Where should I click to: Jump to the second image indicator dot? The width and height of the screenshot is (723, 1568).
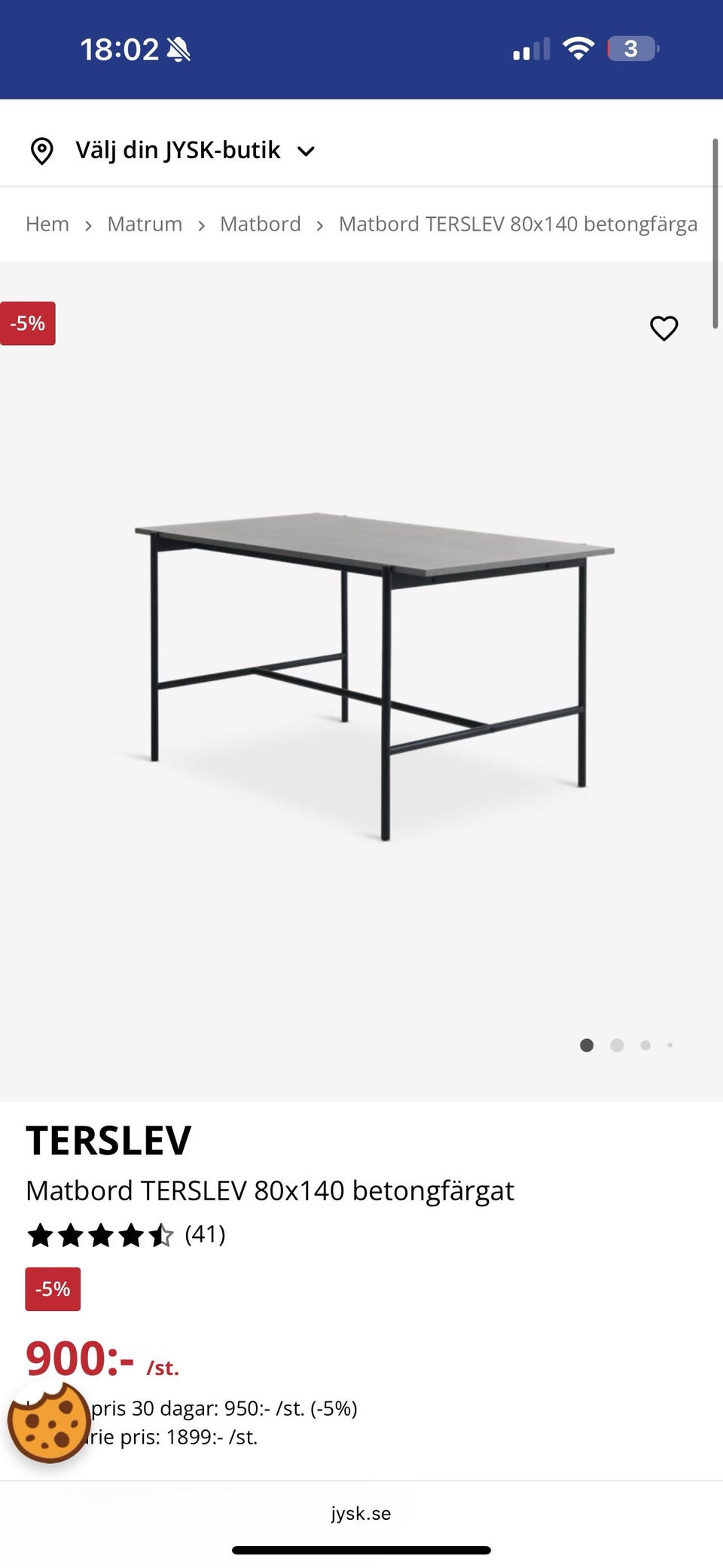pyautogui.click(x=617, y=1045)
